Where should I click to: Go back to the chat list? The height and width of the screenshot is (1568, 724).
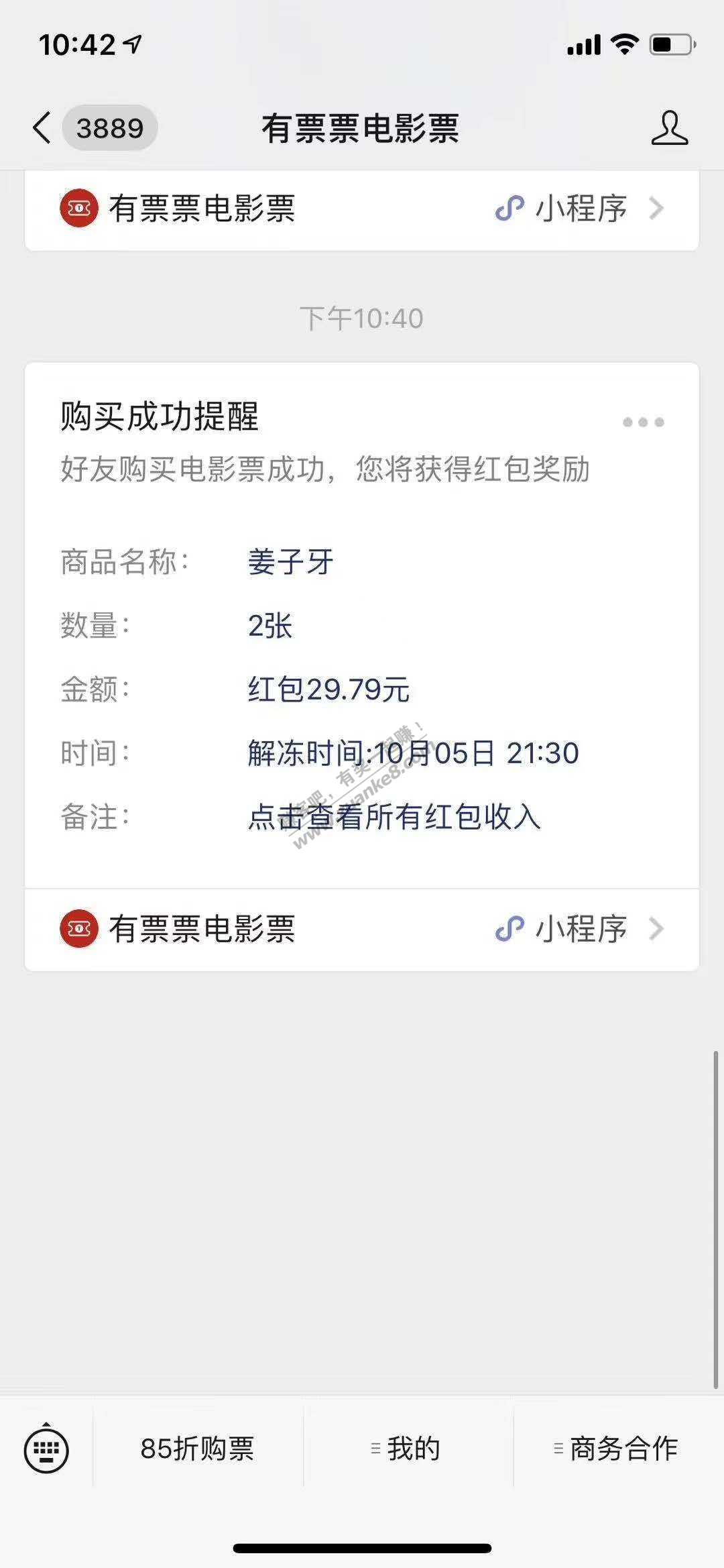[x=42, y=127]
